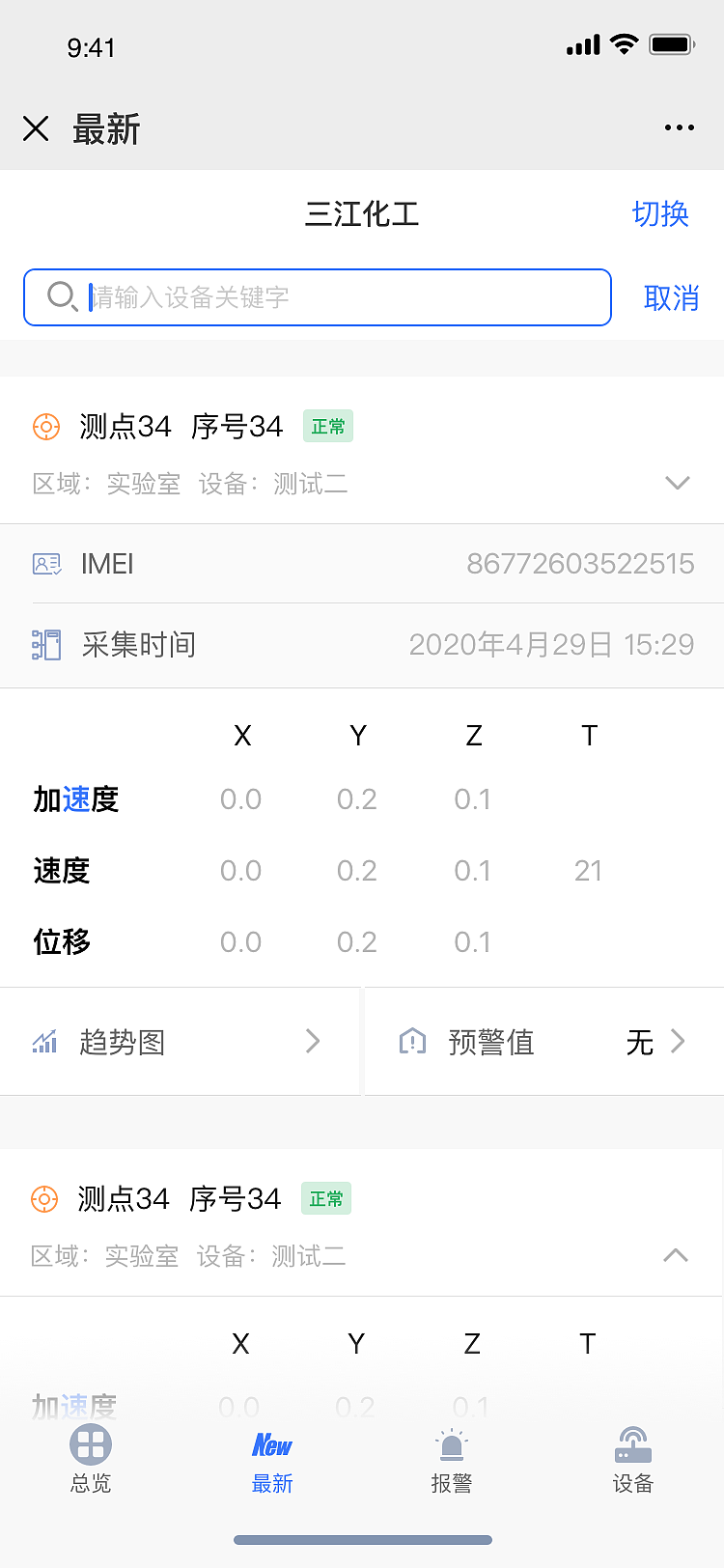
Task: Open the alarm bell icon labeled 报警
Action: [x=453, y=1444]
